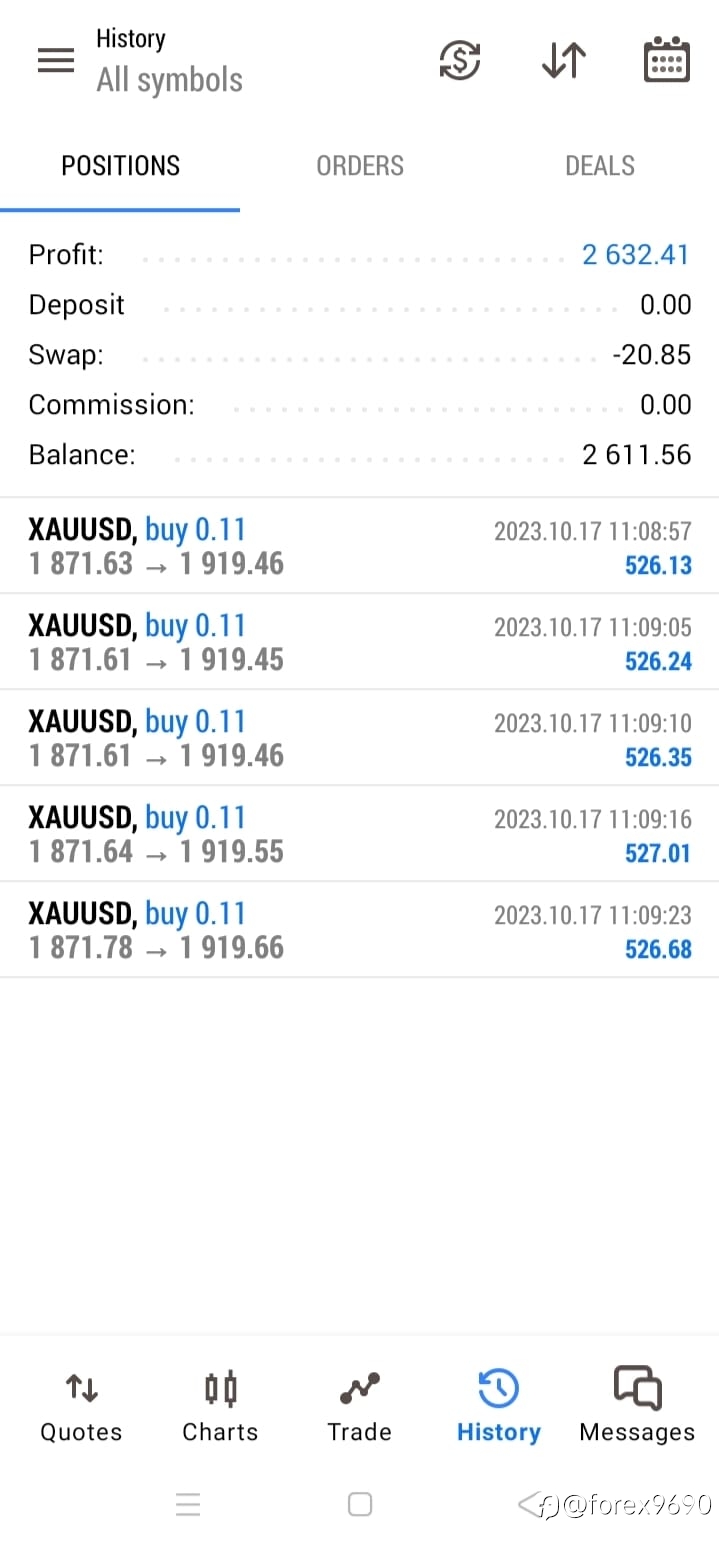The image size is (719, 1548).
Task: Switch to the Trade tab
Action: click(x=359, y=1406)
